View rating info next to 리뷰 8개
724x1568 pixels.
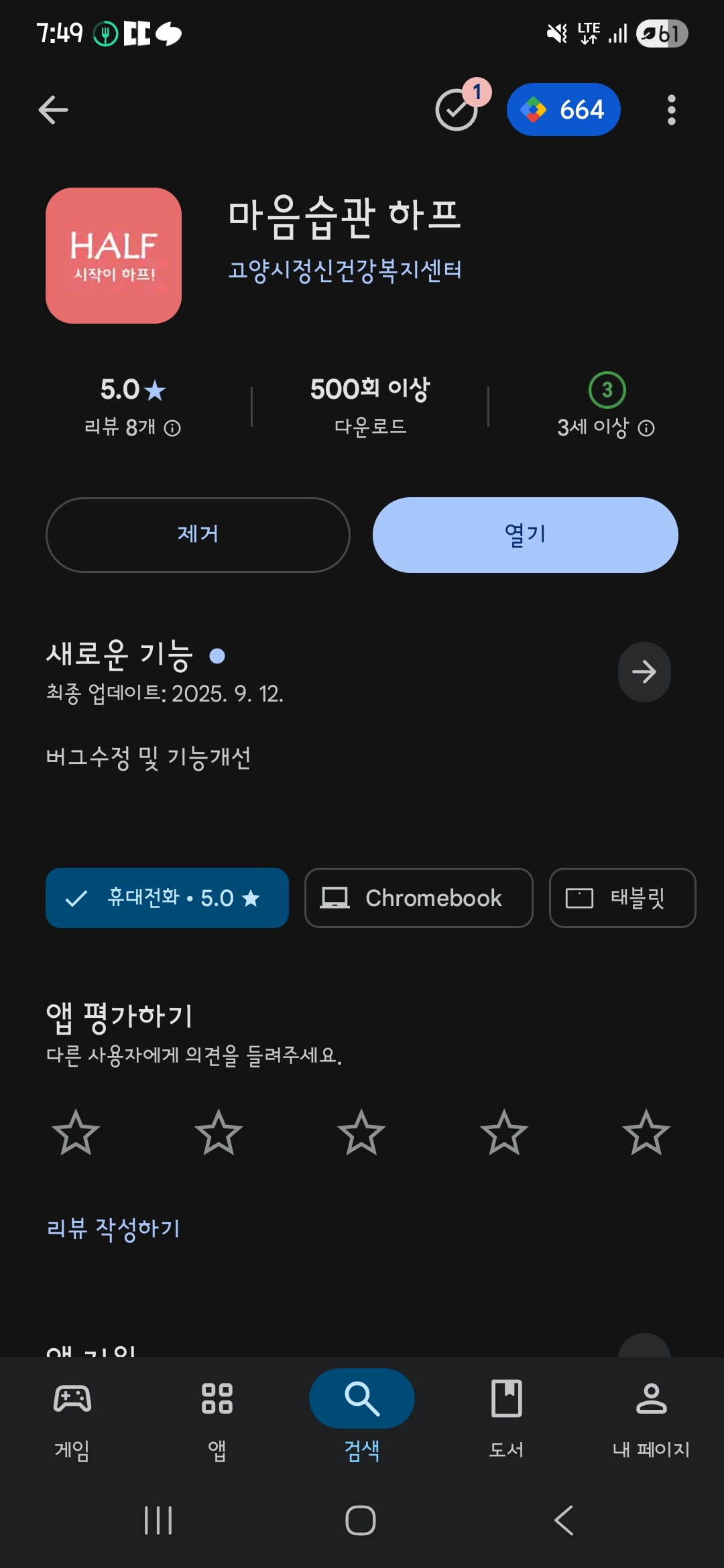(172, 428)
